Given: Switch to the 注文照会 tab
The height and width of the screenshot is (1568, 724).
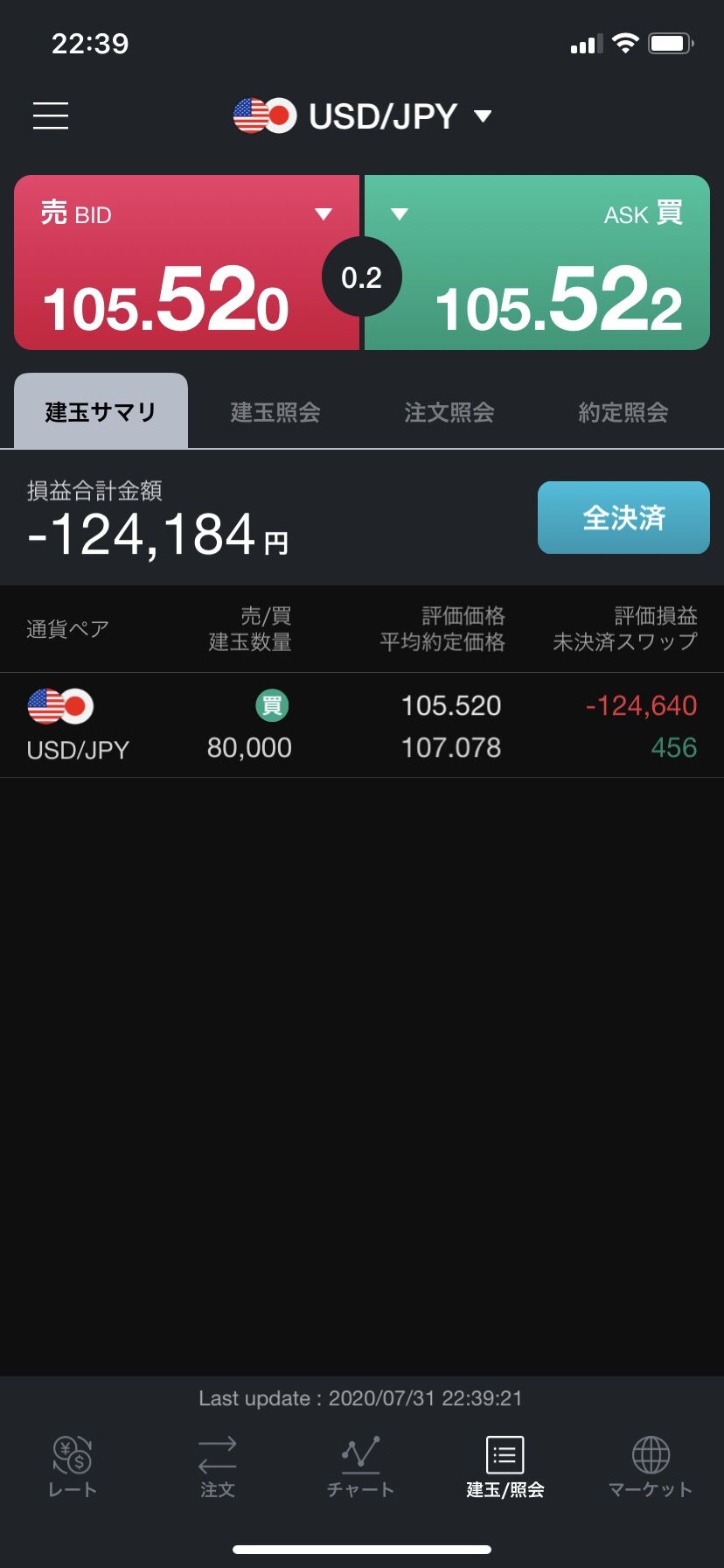Looking at the screenshot, I should [449, 412].
